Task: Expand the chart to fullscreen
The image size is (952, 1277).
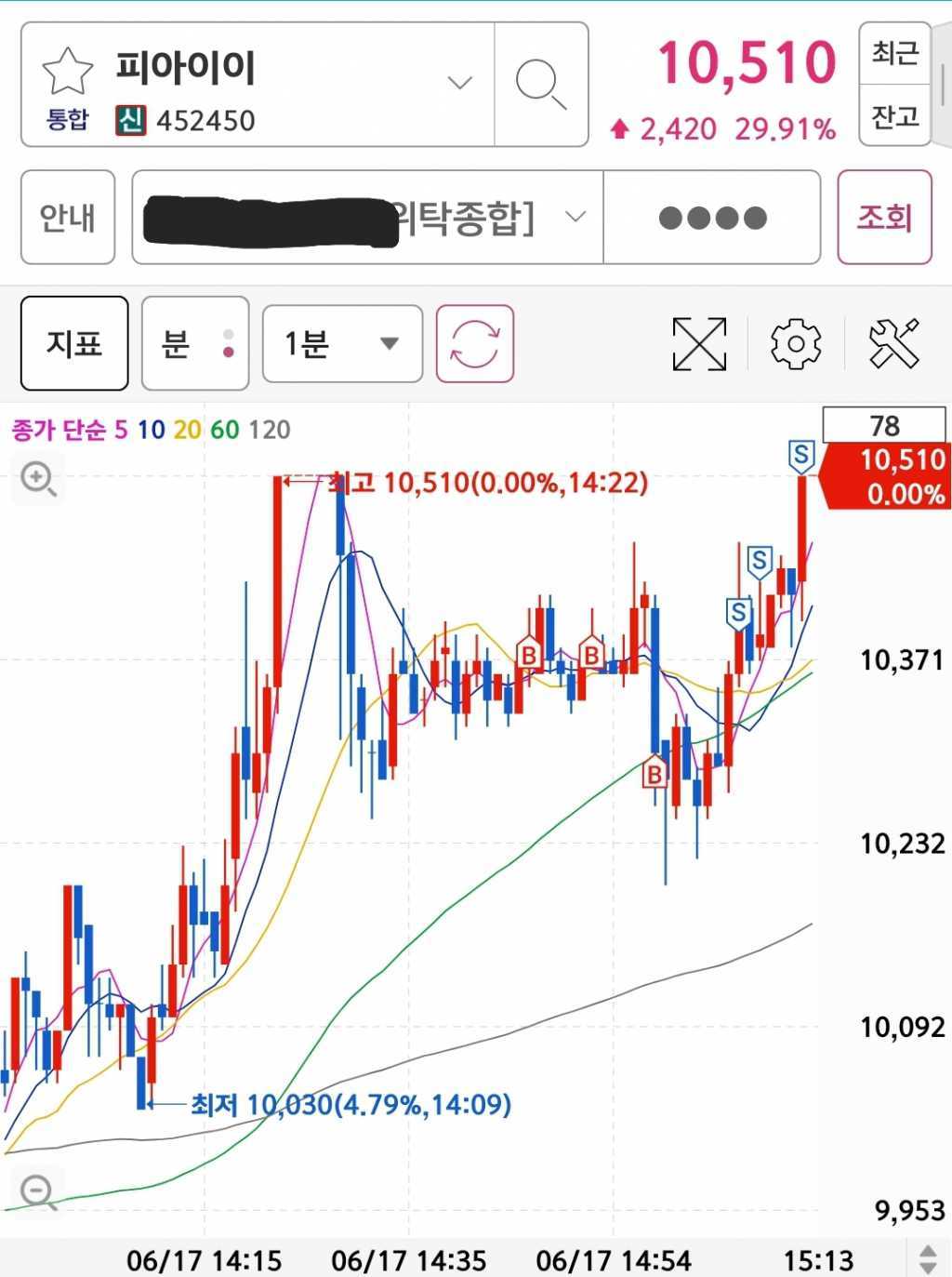Action: click(699, 343)
